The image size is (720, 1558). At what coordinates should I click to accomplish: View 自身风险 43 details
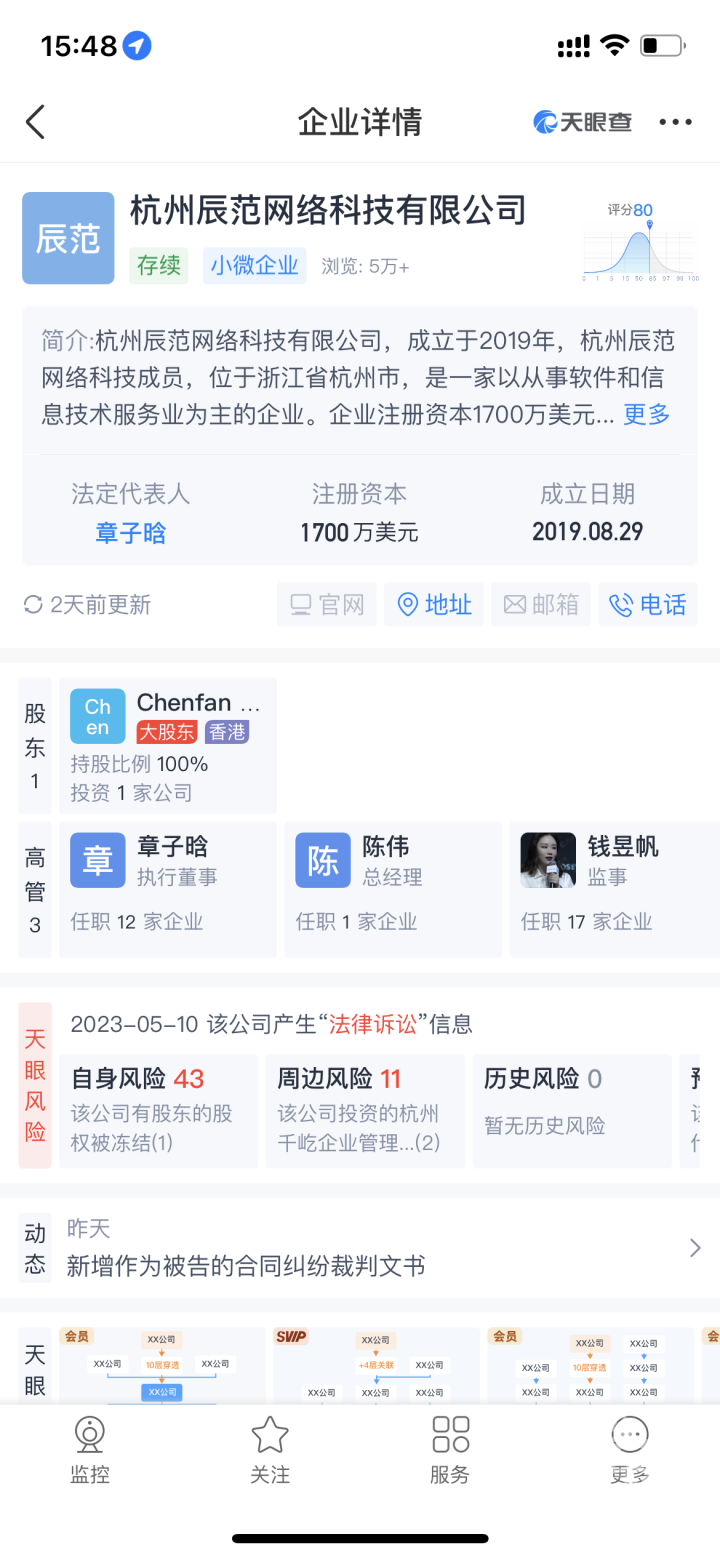(x=159, y=1109)
